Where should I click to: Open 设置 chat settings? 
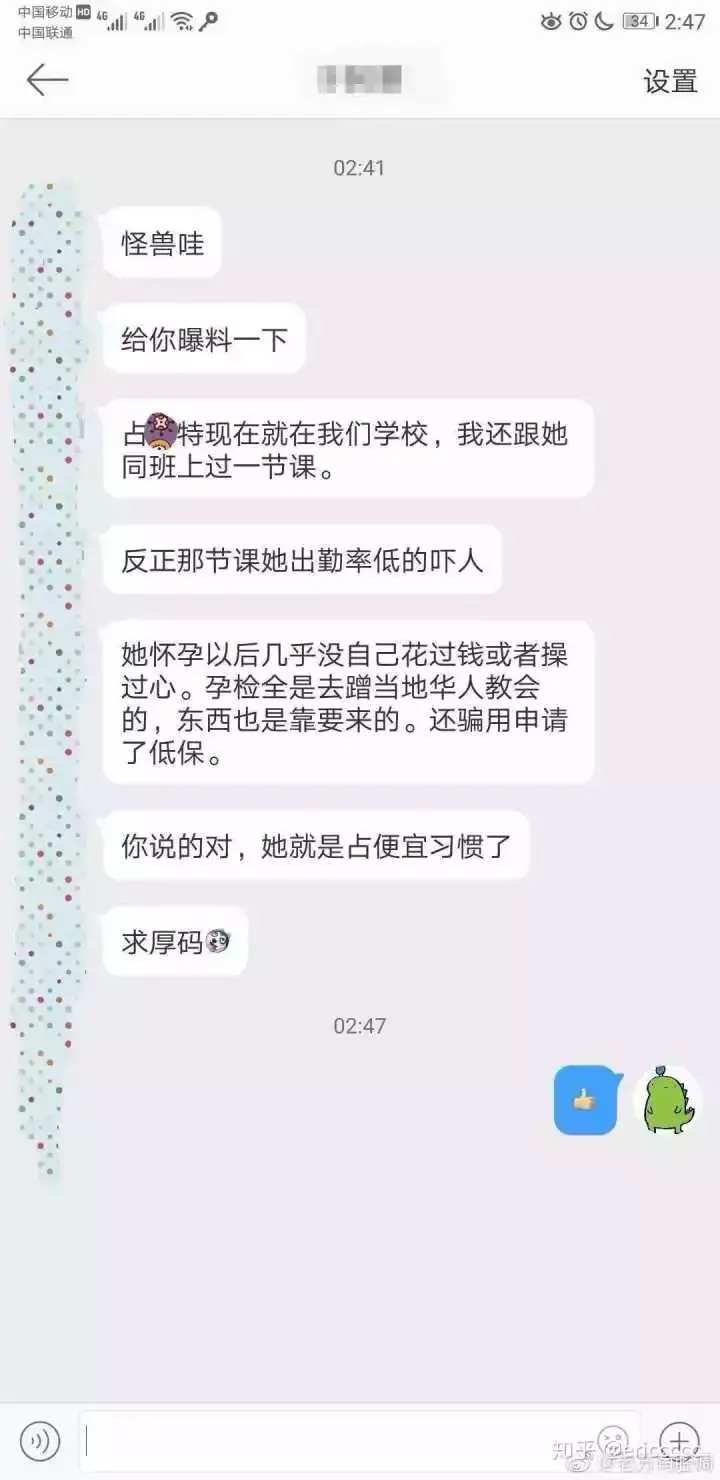point(670,81)
